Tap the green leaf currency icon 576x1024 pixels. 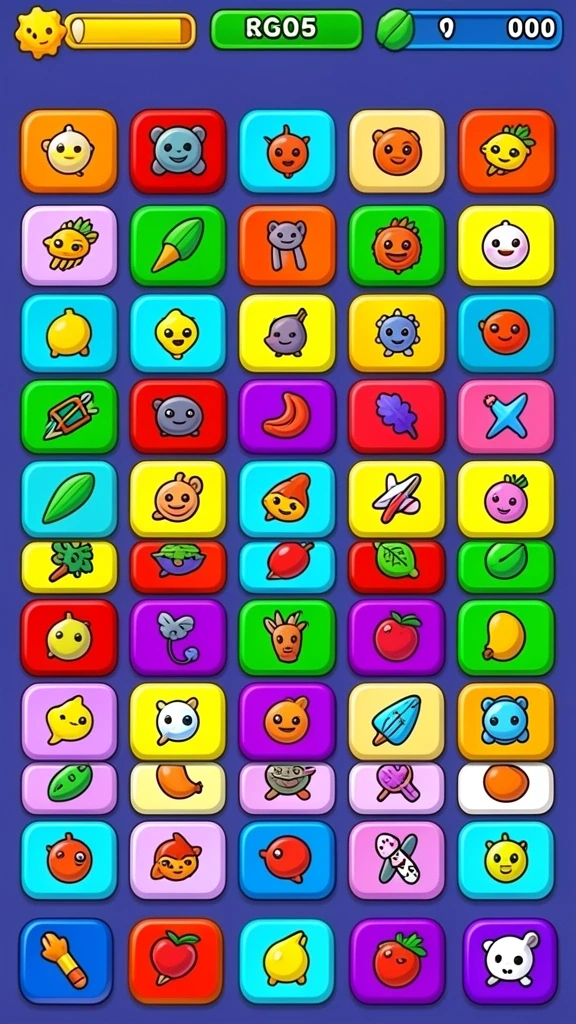pyautogui.click(x=396, y=30)
